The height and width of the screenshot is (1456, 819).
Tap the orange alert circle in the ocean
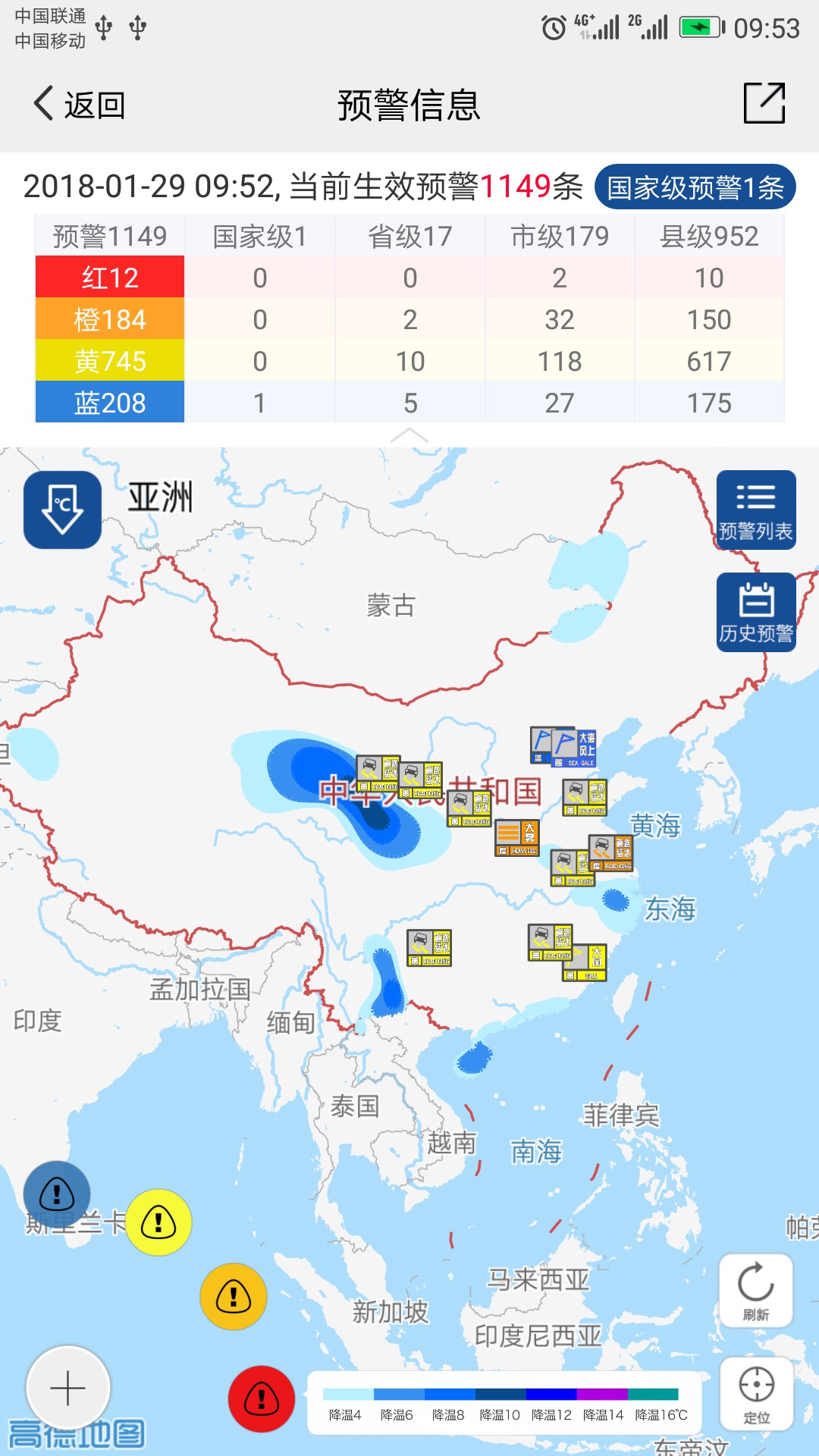(x=233, y=1296)
